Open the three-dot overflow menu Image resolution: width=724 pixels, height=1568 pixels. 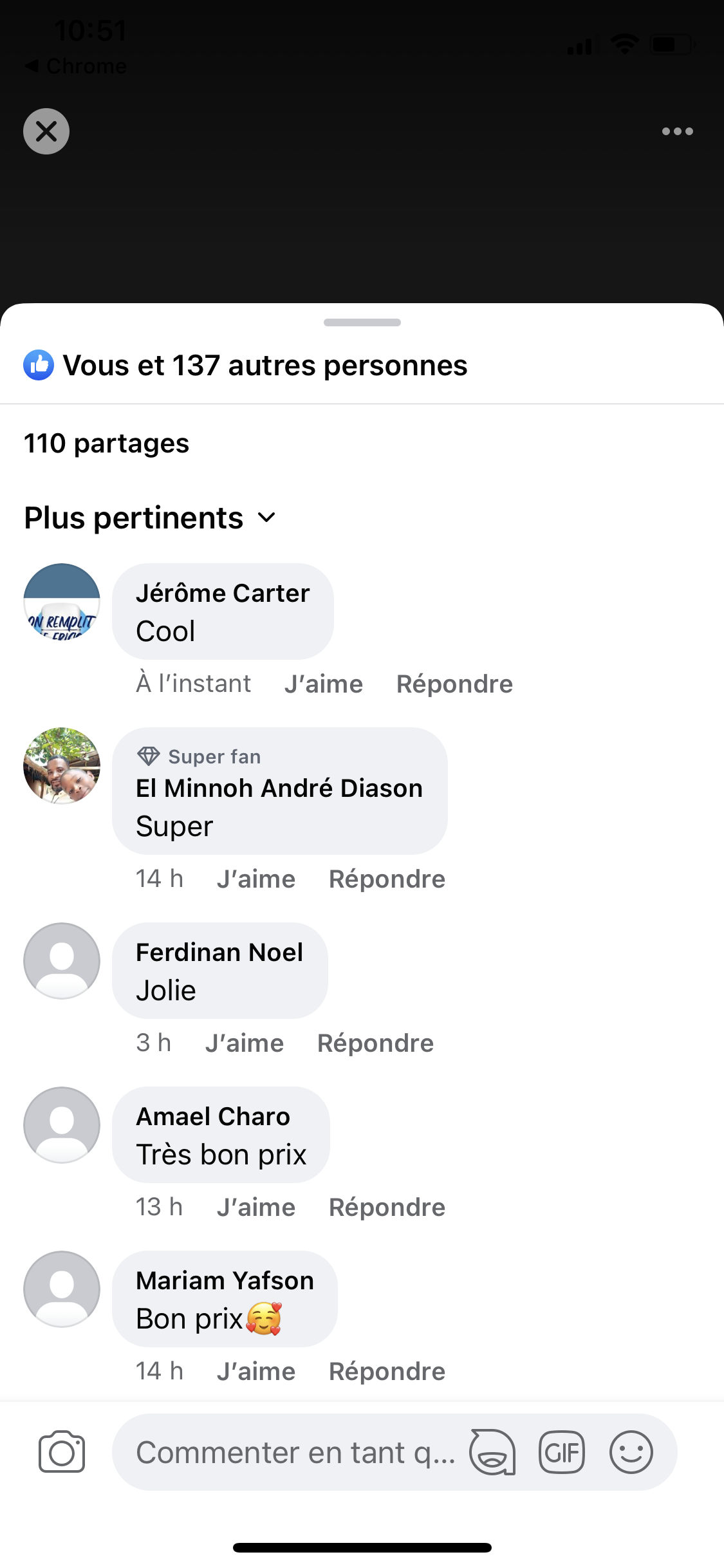click(x=677, y=131)
